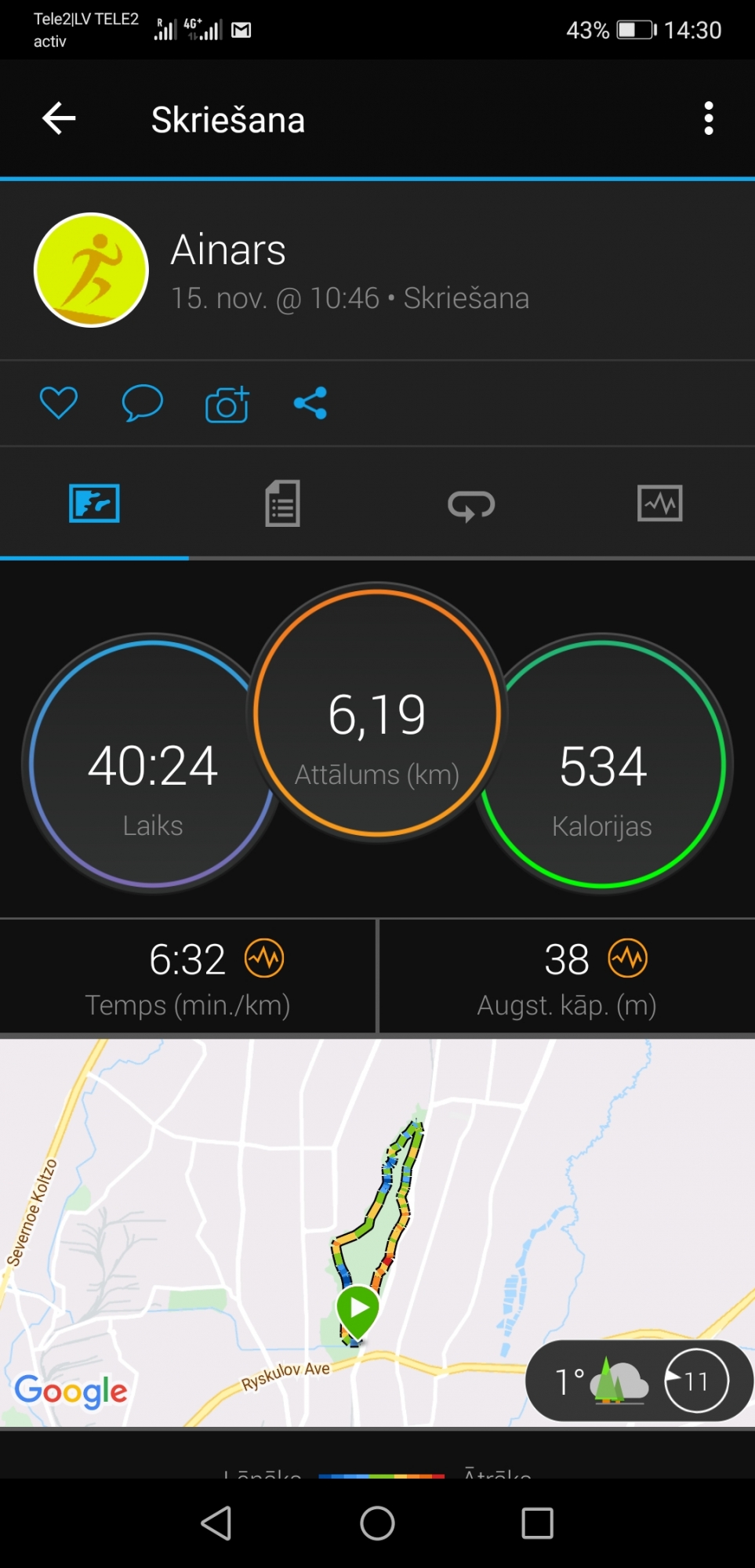
Task: Open the weather widget showing 1°
Action: [x=639, y=1381]
